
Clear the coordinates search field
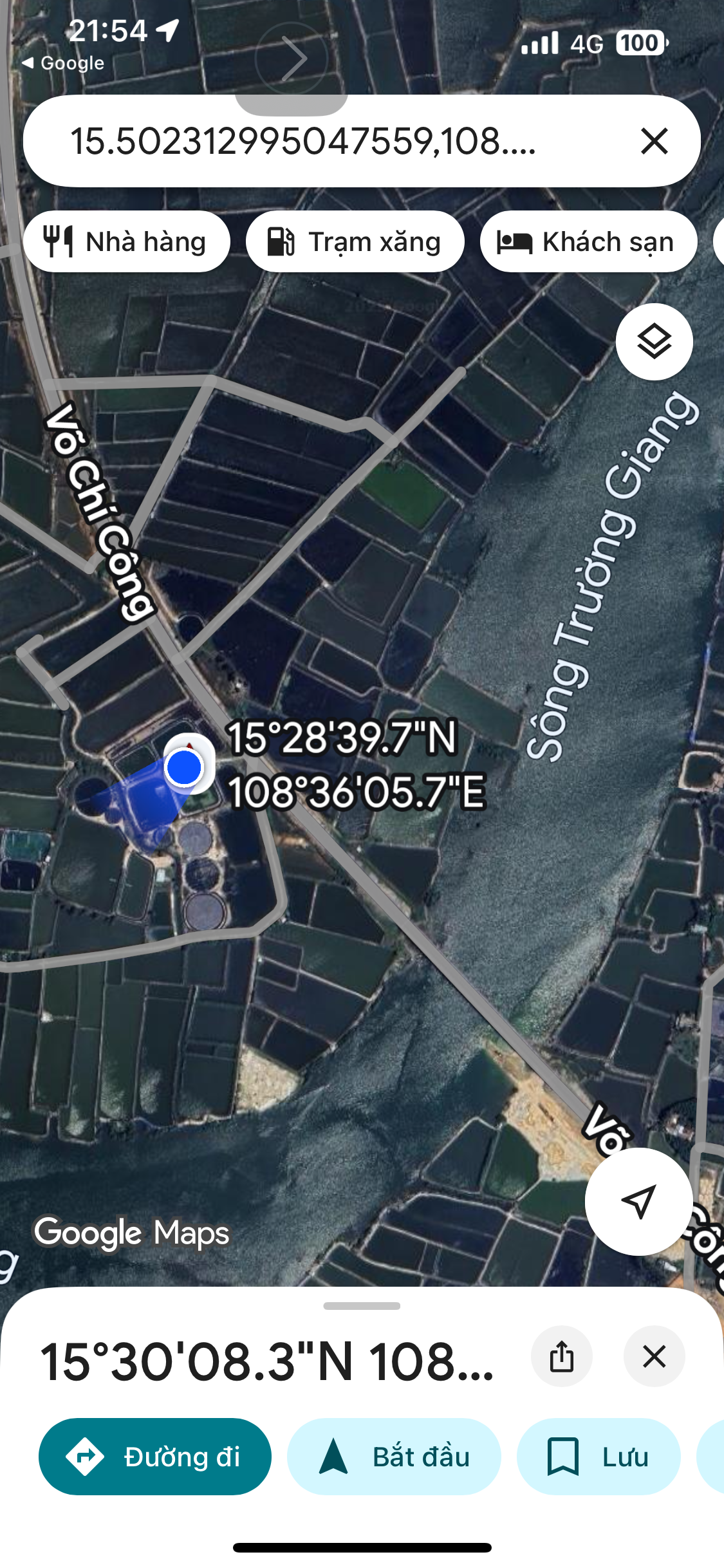click(x=654, y=141)
